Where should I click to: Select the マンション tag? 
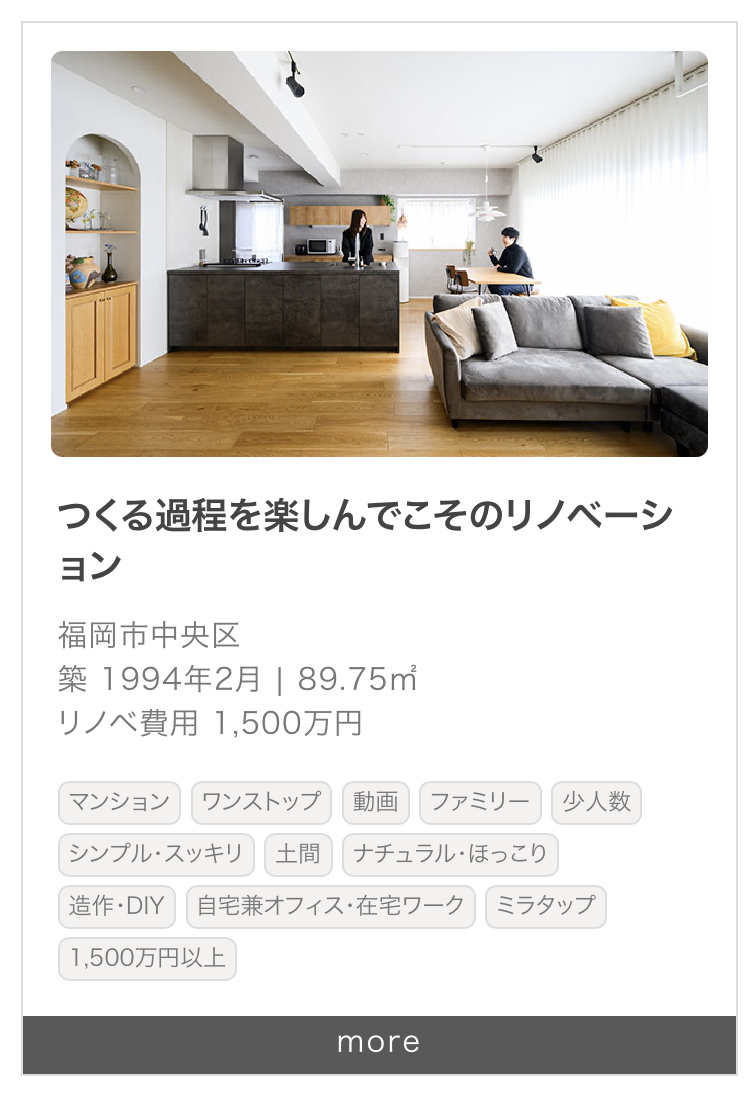click(119, 802)
